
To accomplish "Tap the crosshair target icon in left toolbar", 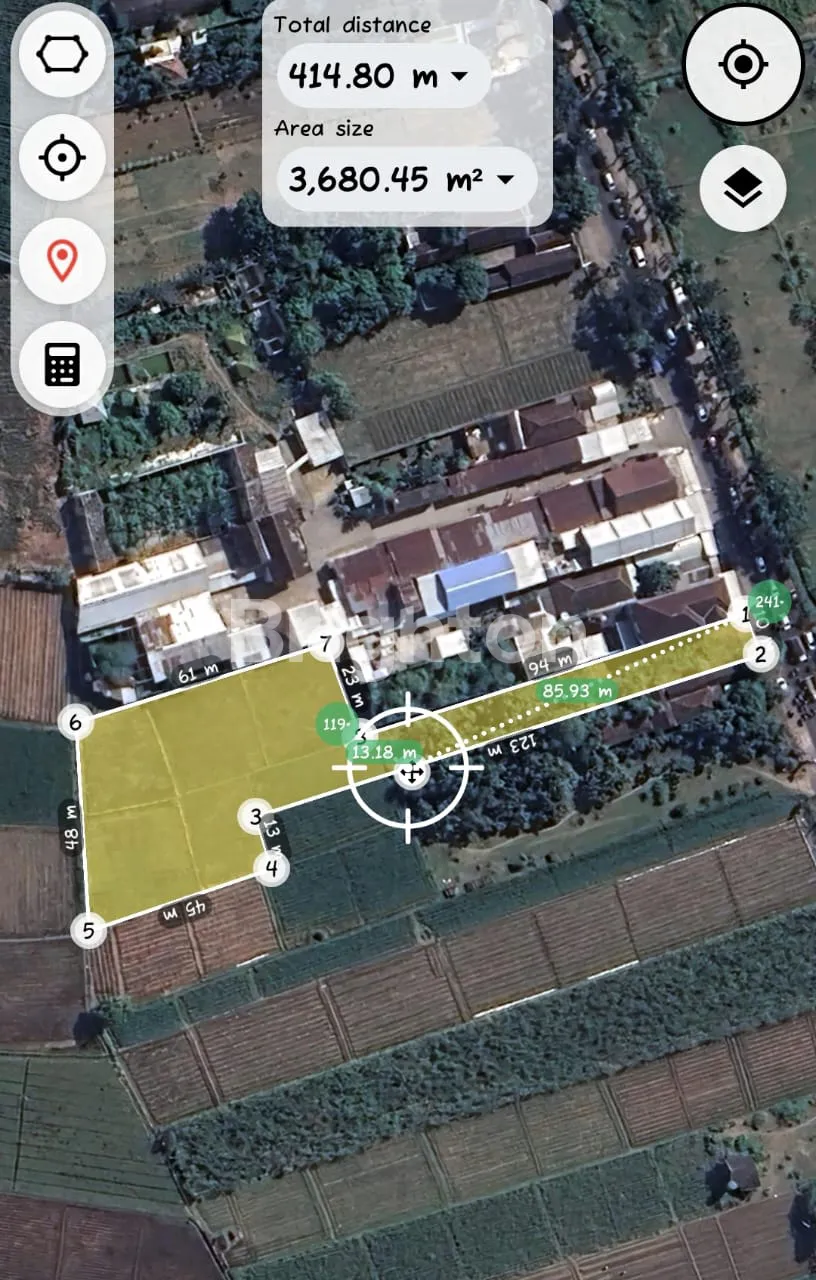I will pos(62,158).
